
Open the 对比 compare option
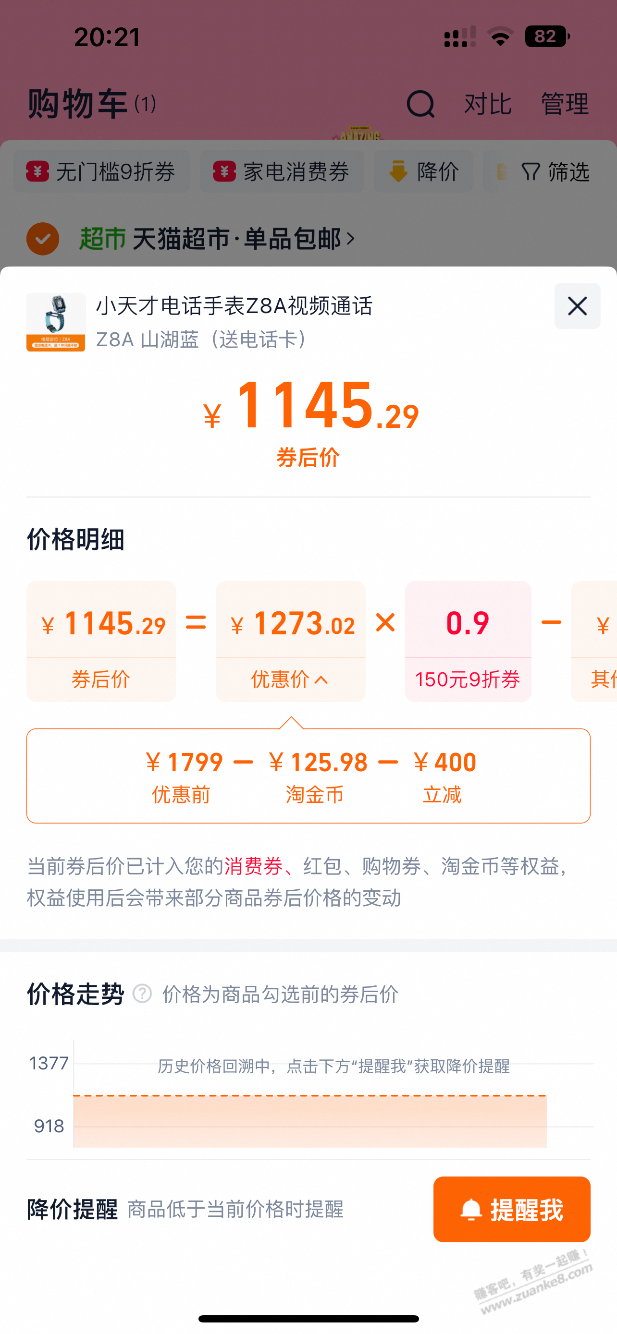[488, 104]
